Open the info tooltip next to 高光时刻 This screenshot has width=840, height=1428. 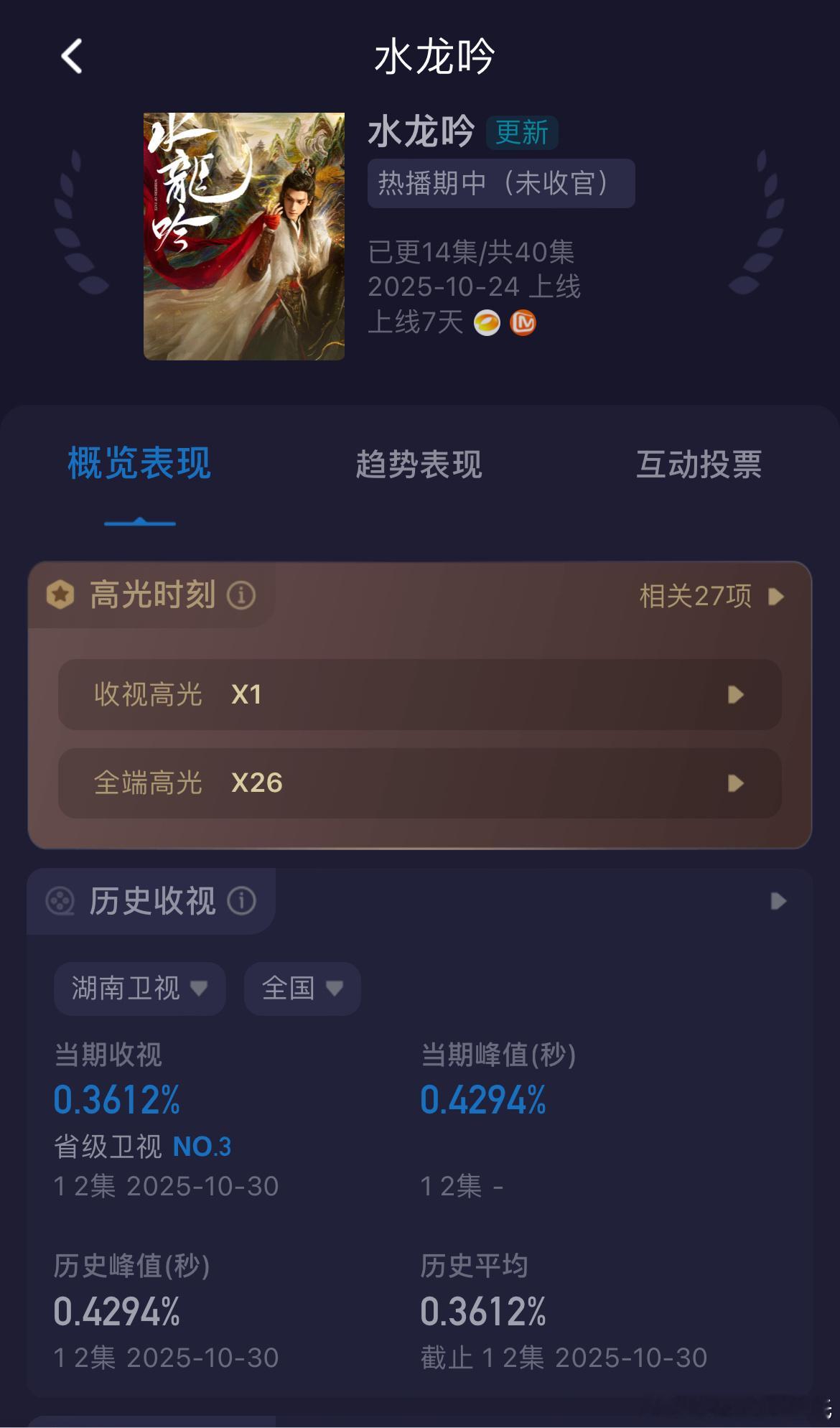click(x=241, y=595)
